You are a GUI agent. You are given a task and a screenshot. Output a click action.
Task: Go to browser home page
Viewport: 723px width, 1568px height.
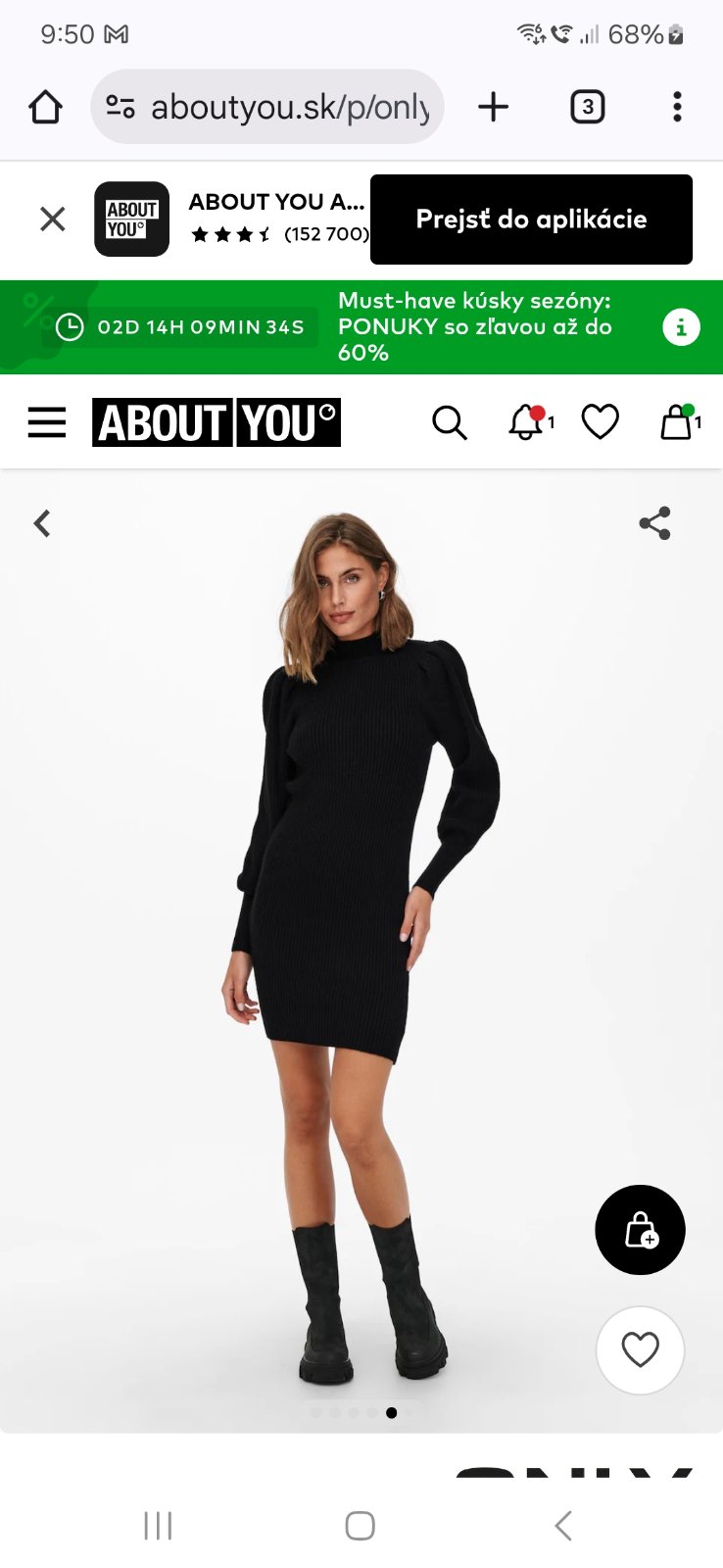click(x=45, y=107)
